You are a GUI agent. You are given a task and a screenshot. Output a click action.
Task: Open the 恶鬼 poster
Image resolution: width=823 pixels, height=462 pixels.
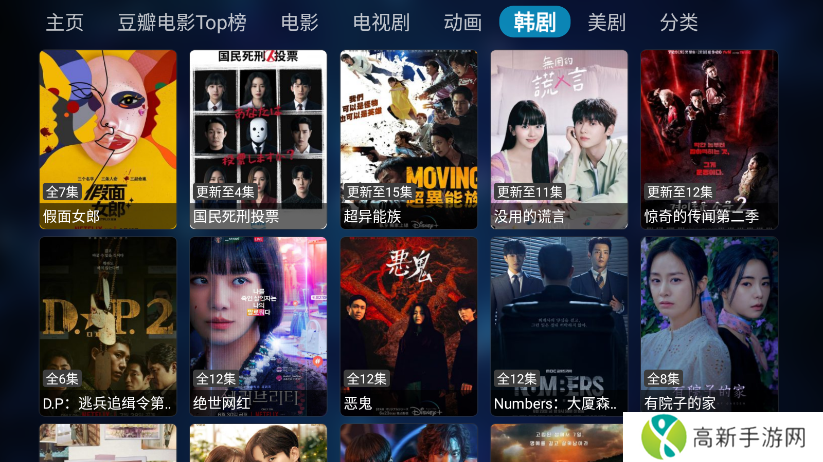pos(409,326)
